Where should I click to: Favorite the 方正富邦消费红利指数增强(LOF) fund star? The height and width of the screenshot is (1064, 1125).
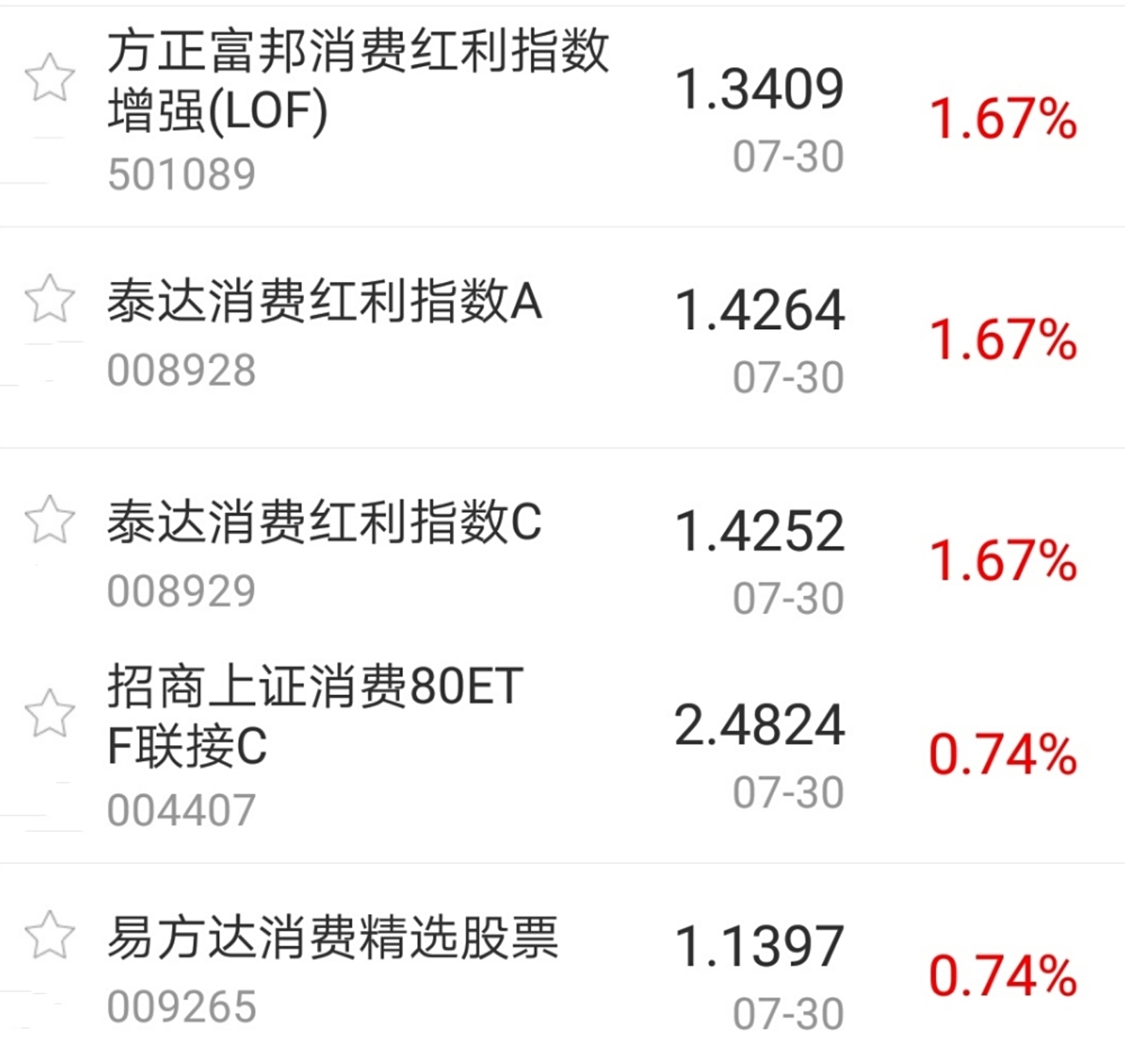pos(50,77)
